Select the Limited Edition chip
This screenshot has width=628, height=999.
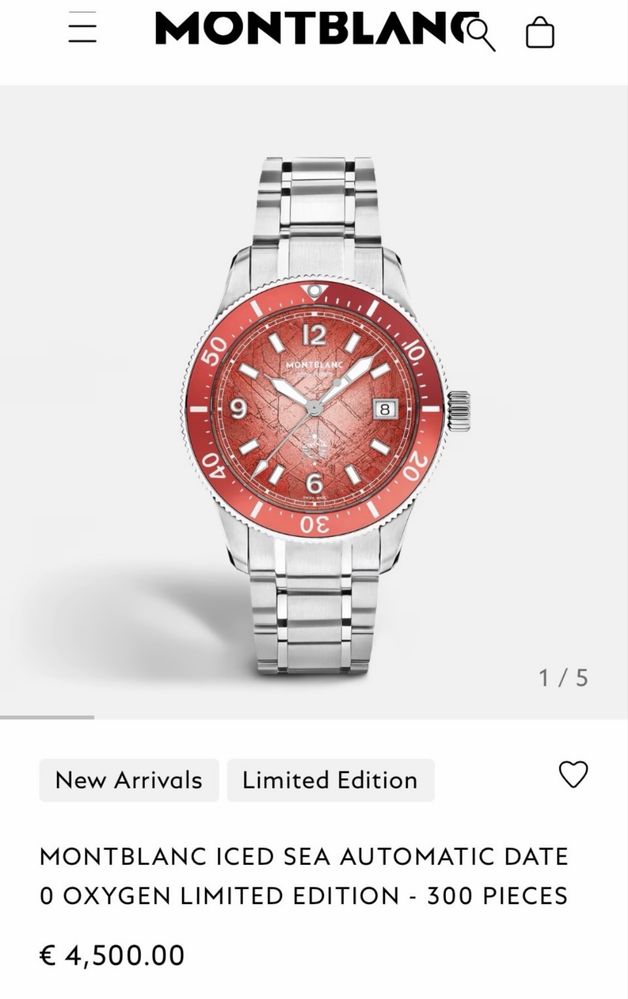click(x=330, y=780)
